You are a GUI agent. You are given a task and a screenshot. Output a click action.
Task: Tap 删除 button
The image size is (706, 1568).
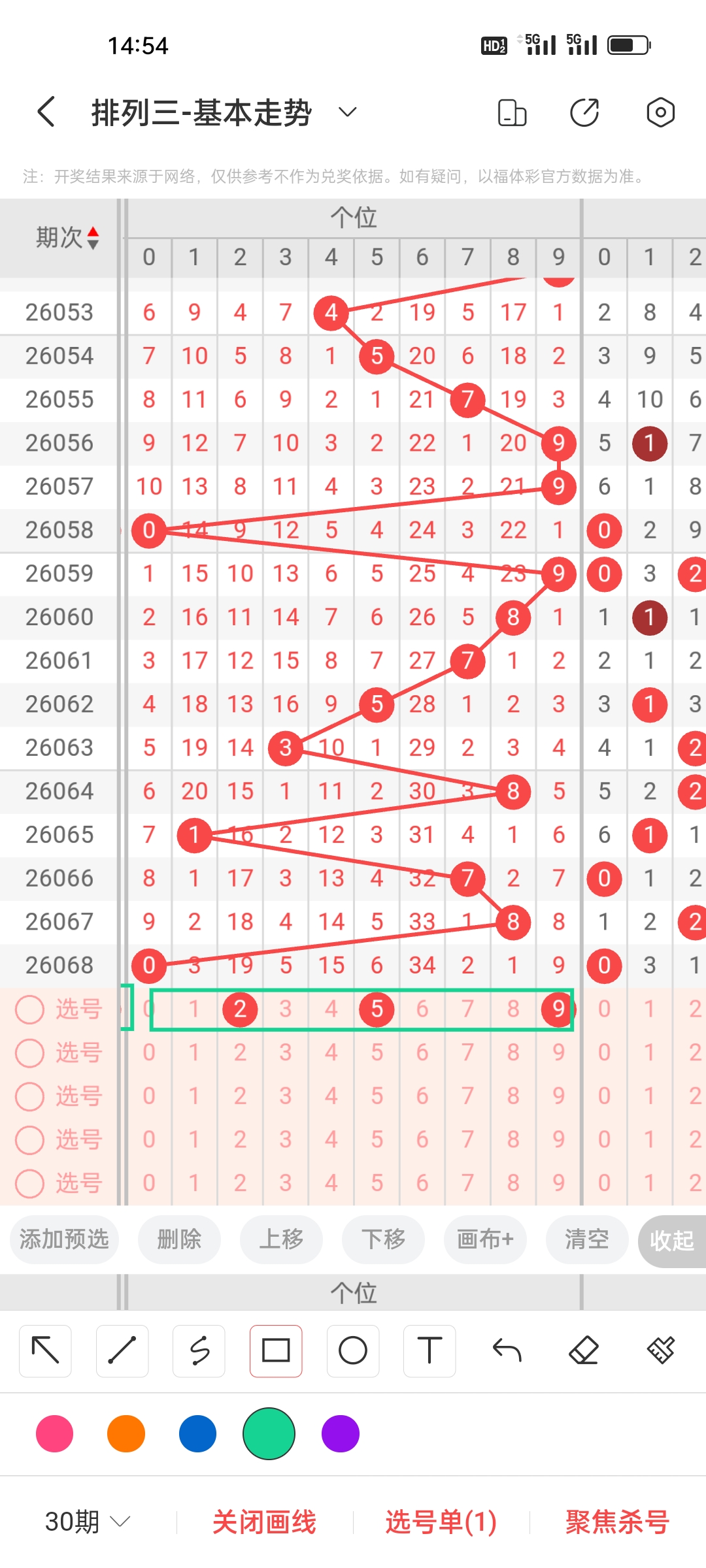[x=179, y=1239]
